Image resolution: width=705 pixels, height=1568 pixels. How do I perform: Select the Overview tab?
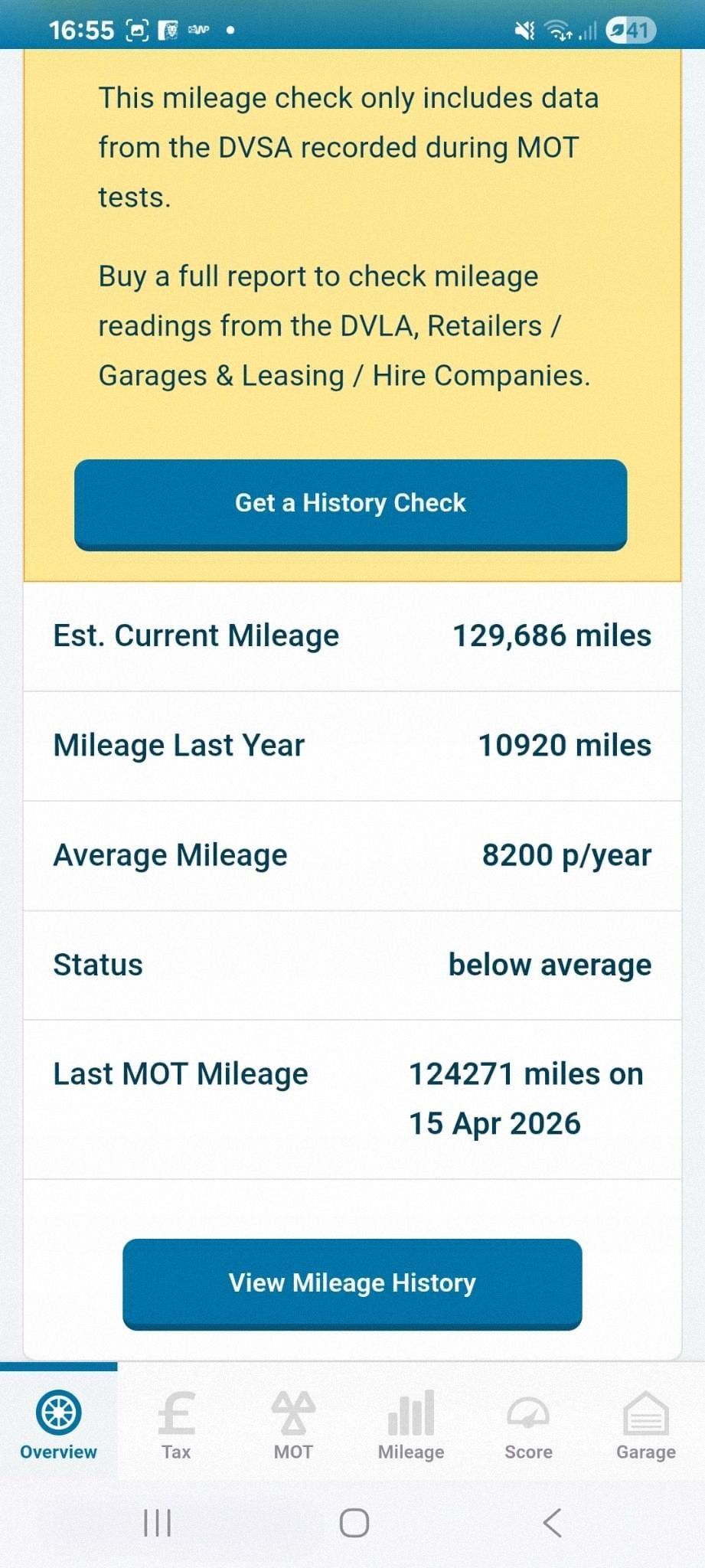[x=59, y=1426]
